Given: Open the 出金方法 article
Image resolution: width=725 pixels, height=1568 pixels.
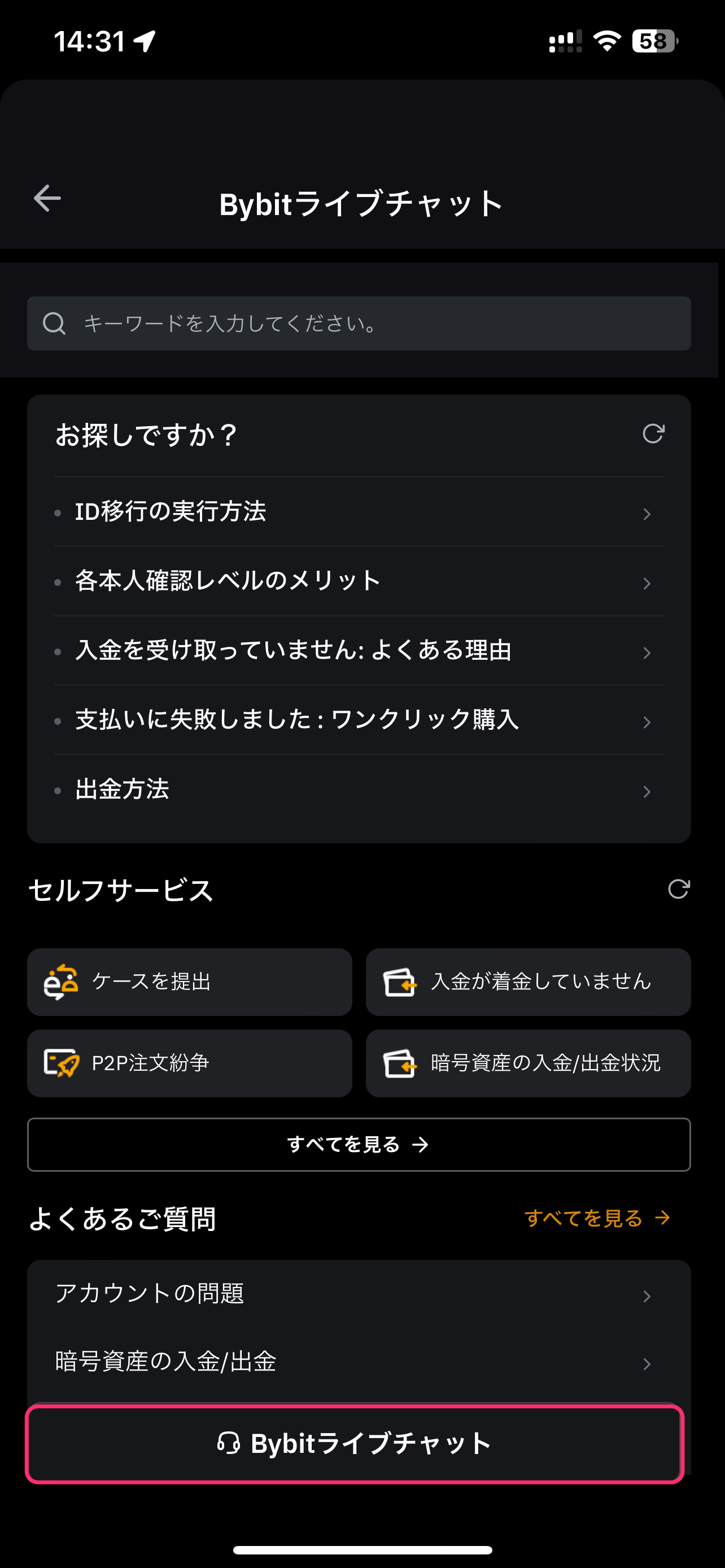Looking at the screenshot, I should click(359, 790).
